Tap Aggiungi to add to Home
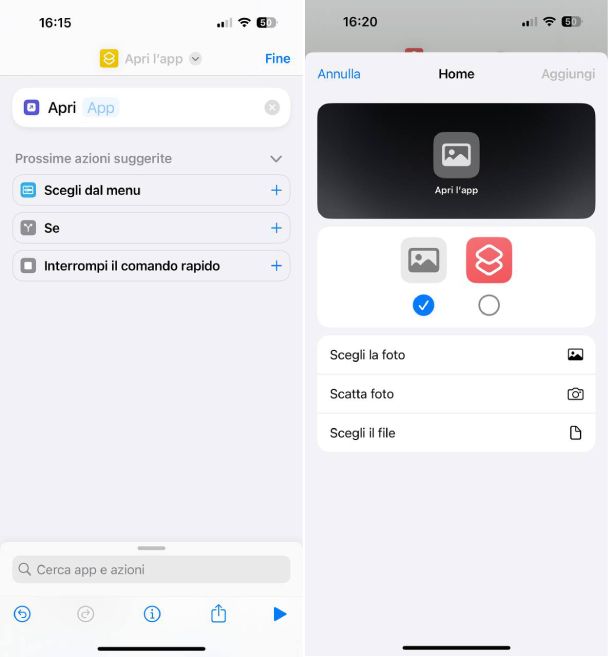 point(567,74)
